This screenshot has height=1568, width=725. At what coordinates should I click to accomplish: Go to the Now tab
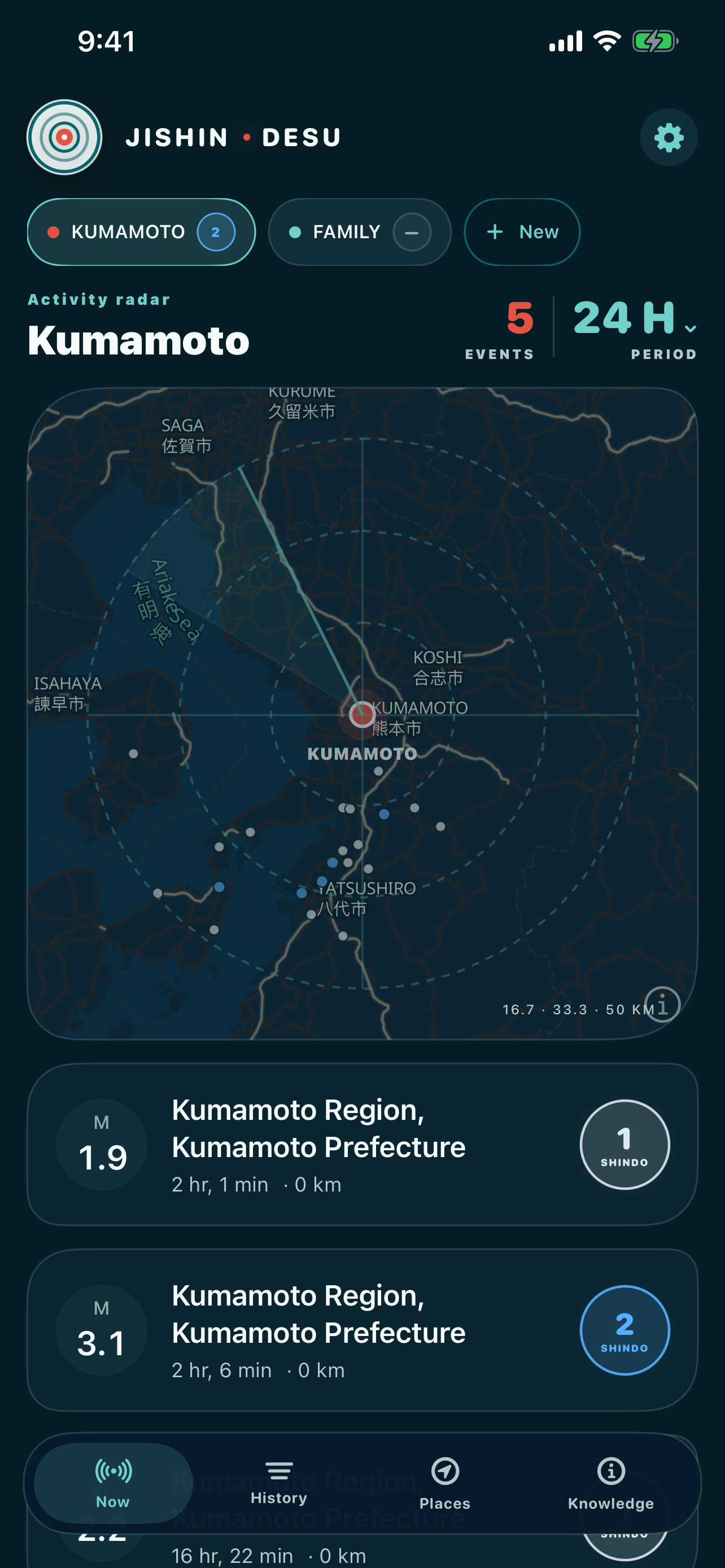113,1483
